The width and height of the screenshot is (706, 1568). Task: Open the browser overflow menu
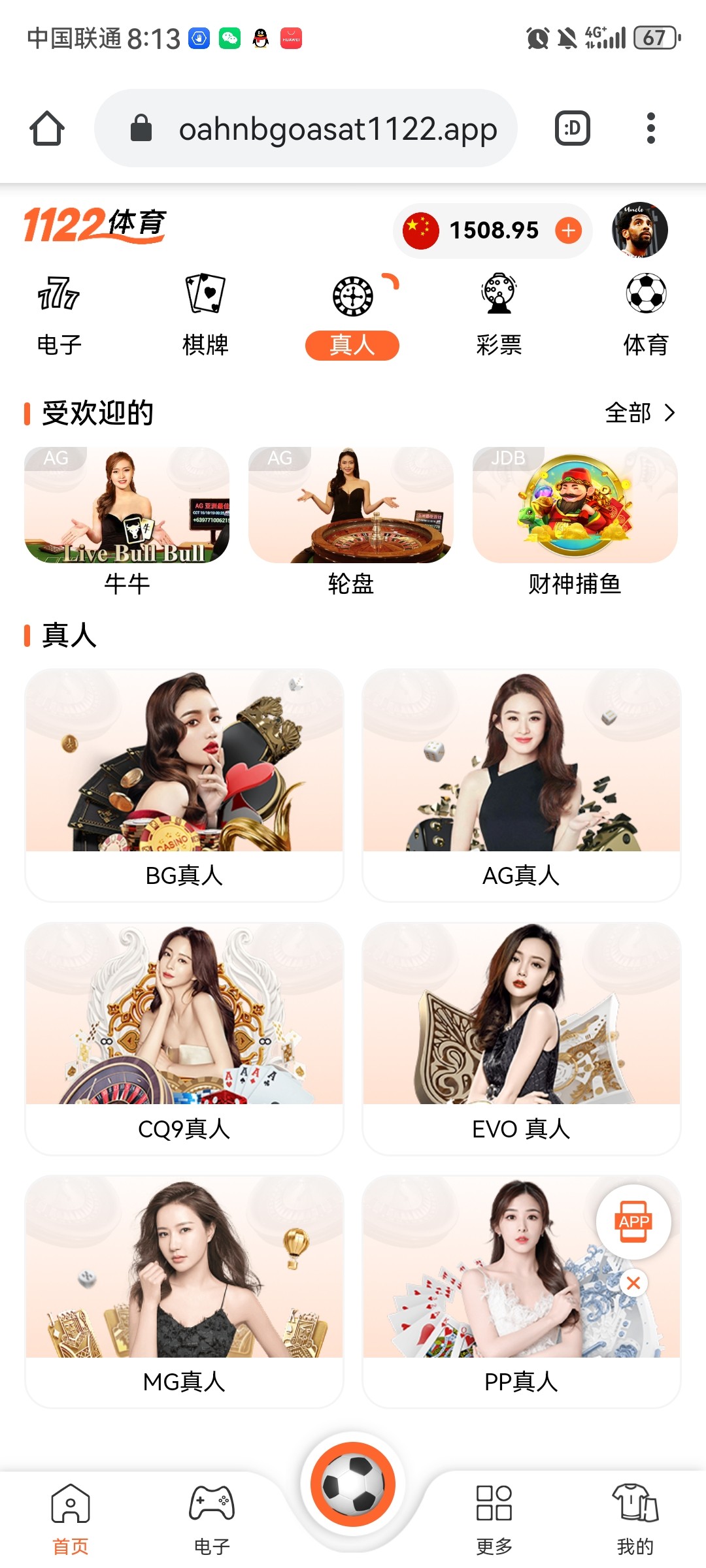coord(650,128)
